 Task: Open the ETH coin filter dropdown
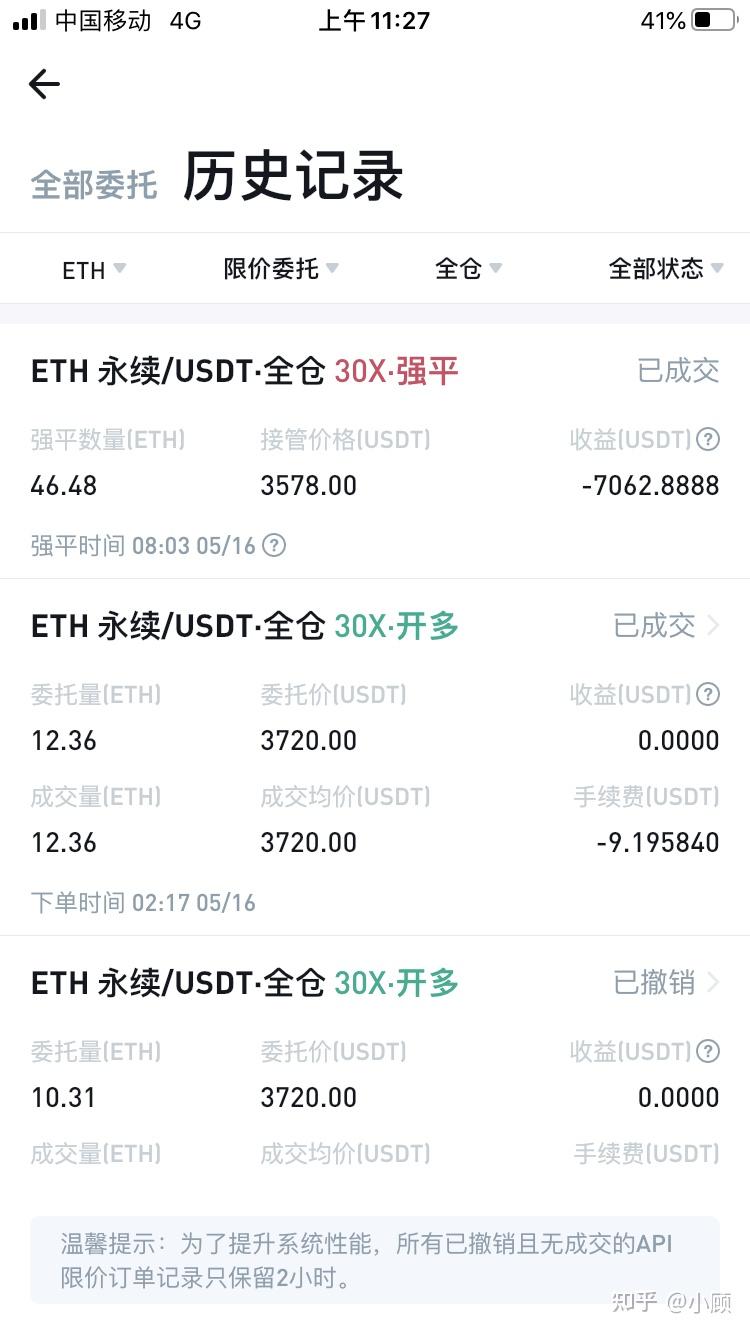coord(93,269)
